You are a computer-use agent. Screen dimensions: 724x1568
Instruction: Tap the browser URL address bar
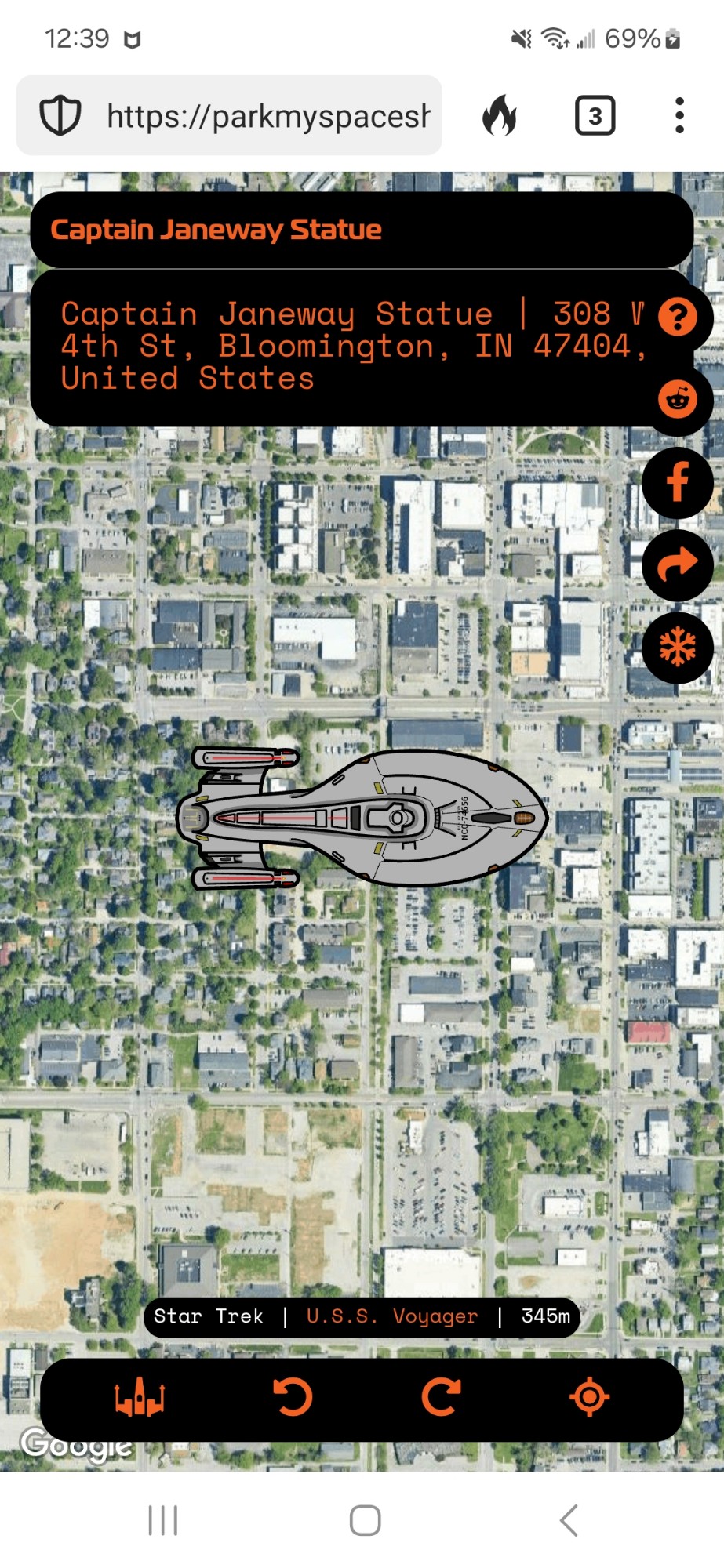267,116
